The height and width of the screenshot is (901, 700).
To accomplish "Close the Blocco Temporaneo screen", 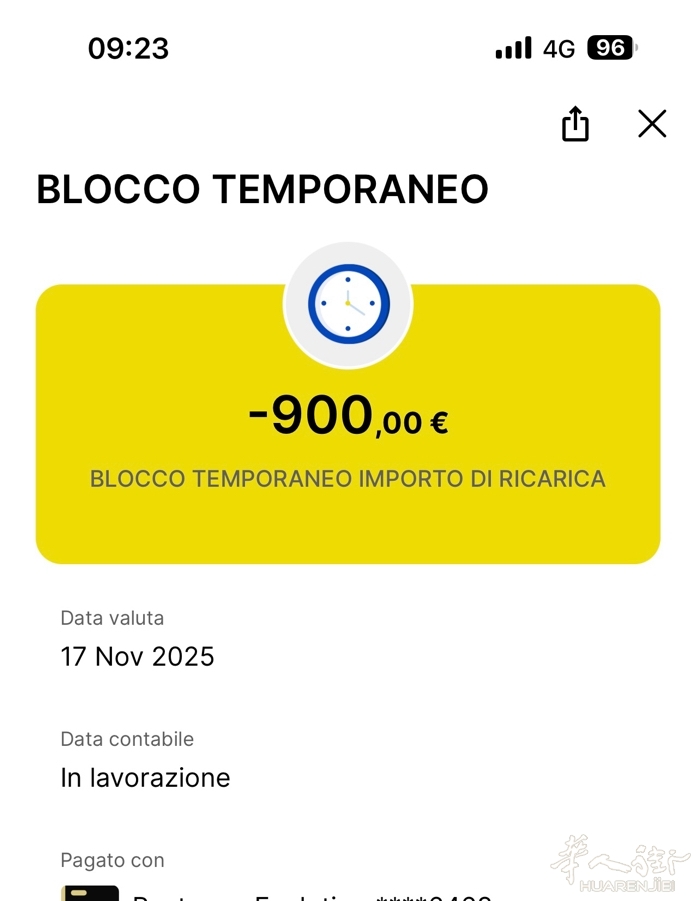I will click(x=652, y=124).
